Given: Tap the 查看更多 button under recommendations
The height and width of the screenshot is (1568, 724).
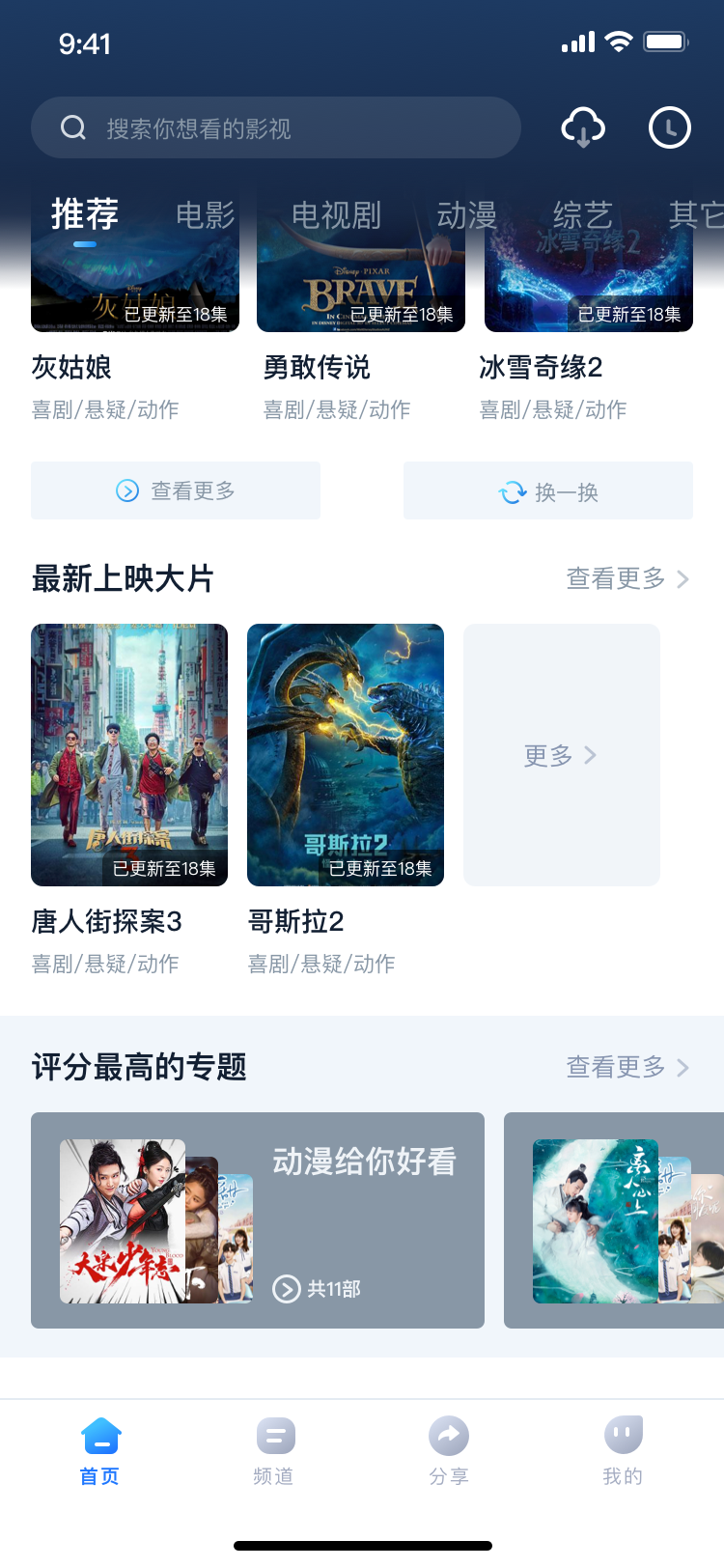Looking at the screenshot, I should point(176,490).
